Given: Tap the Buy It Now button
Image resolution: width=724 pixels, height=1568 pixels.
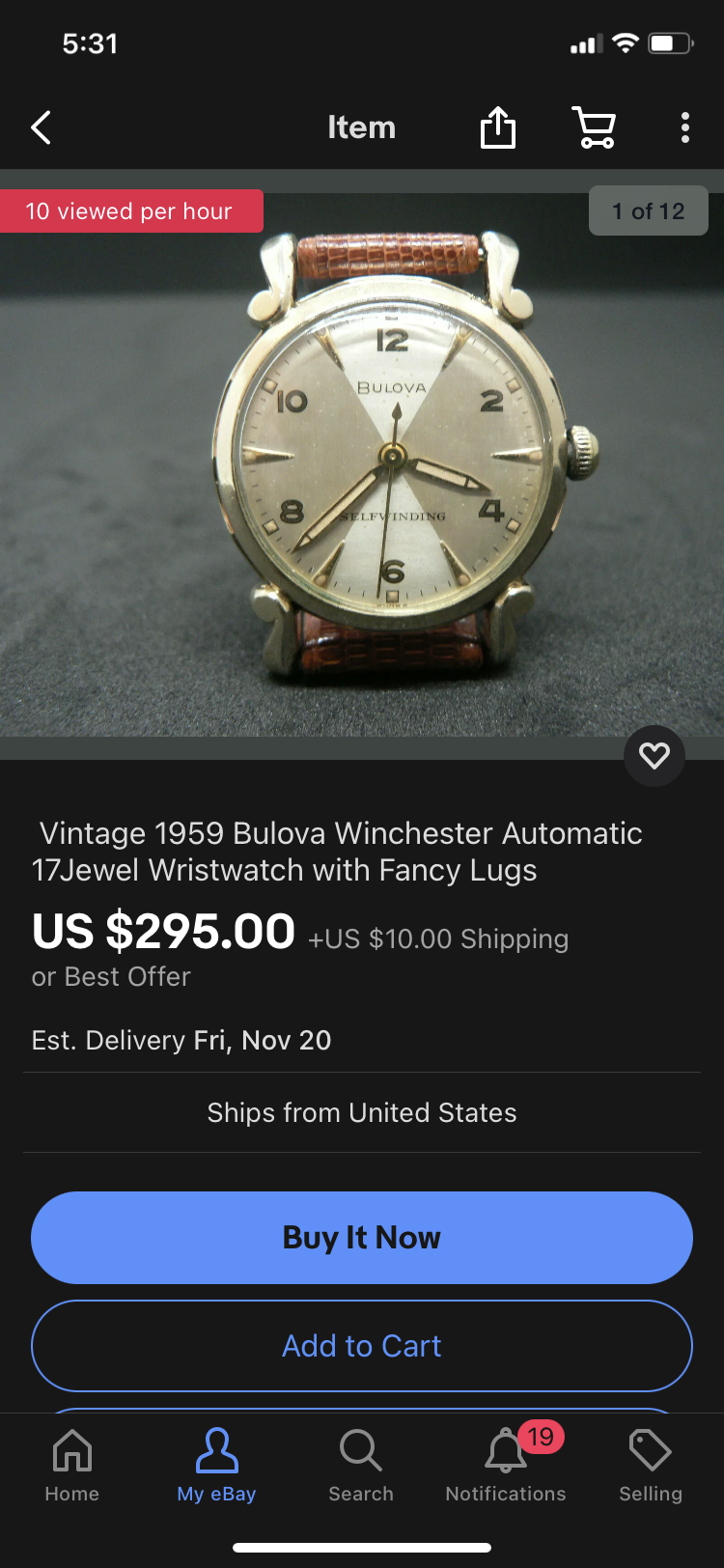Looking at the screenshot, I should 362,1238.
